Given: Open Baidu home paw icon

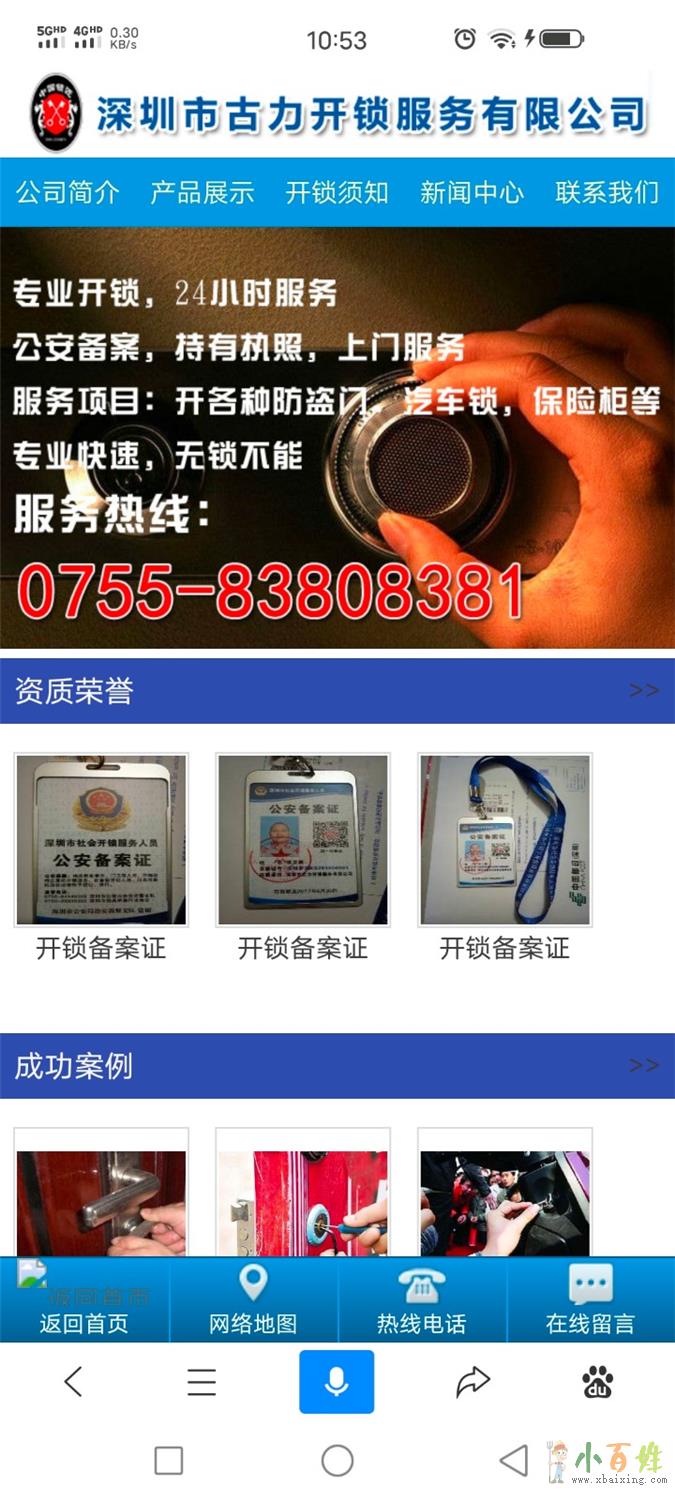Looking at the screenshot, I should pyautogui.click(x=598, y=1382).
